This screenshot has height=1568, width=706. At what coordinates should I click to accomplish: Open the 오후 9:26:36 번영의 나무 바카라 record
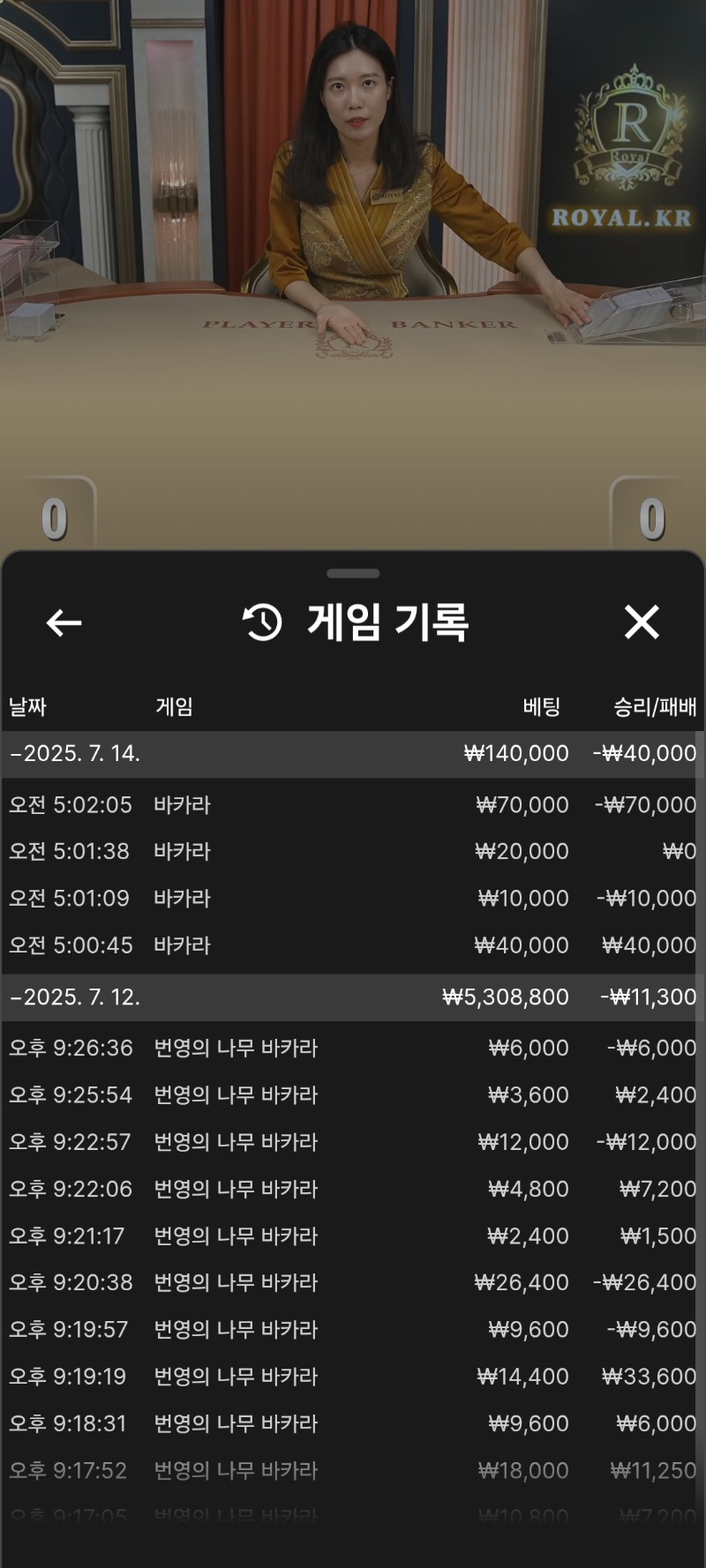point(353,1048)
